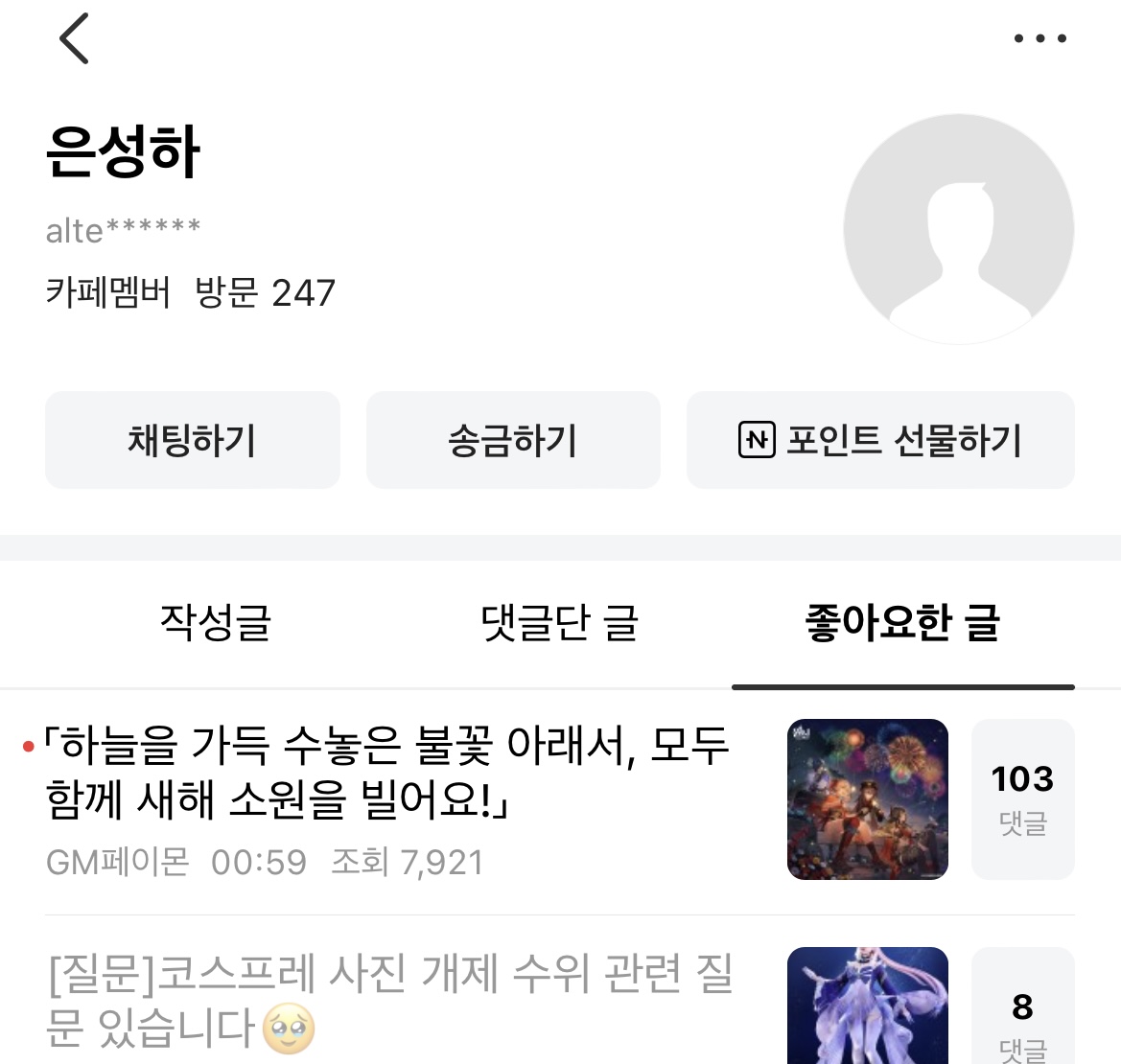Start a chat via 채팅하기

193,440
